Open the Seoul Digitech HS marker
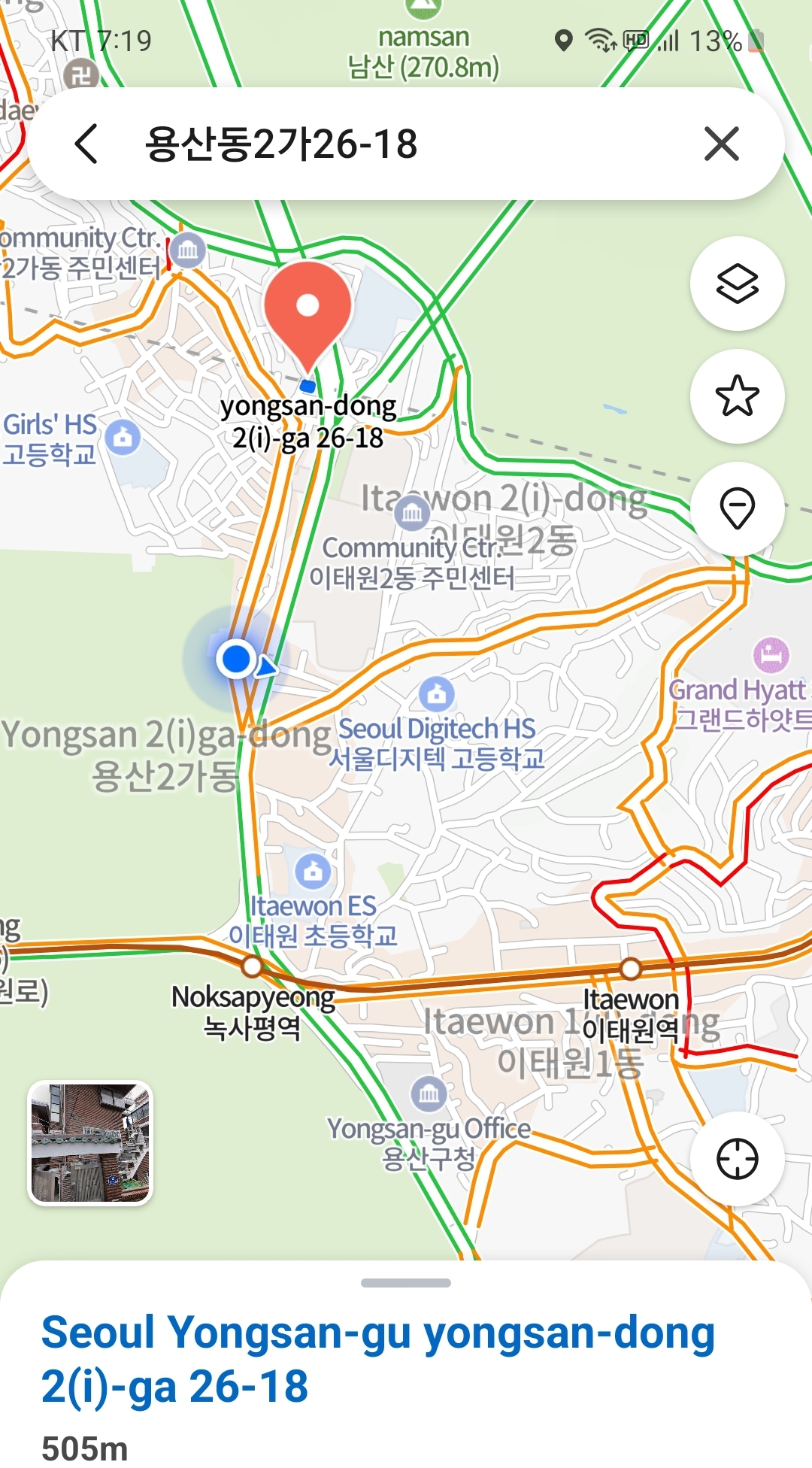Viewport: 812px width, 1468px height. (437, 693)
